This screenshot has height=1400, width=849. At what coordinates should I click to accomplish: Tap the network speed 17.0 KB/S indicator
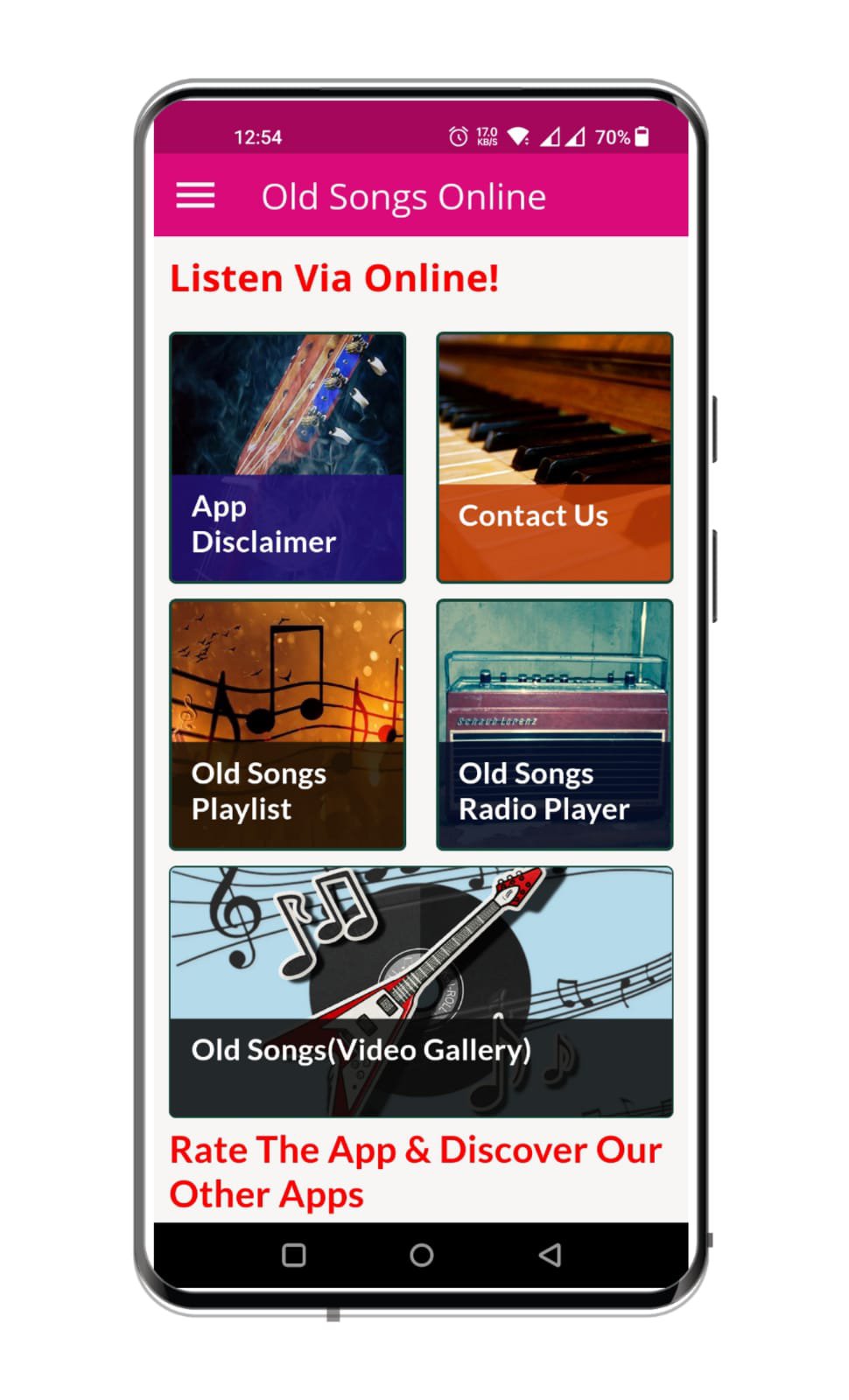[487, 136]
